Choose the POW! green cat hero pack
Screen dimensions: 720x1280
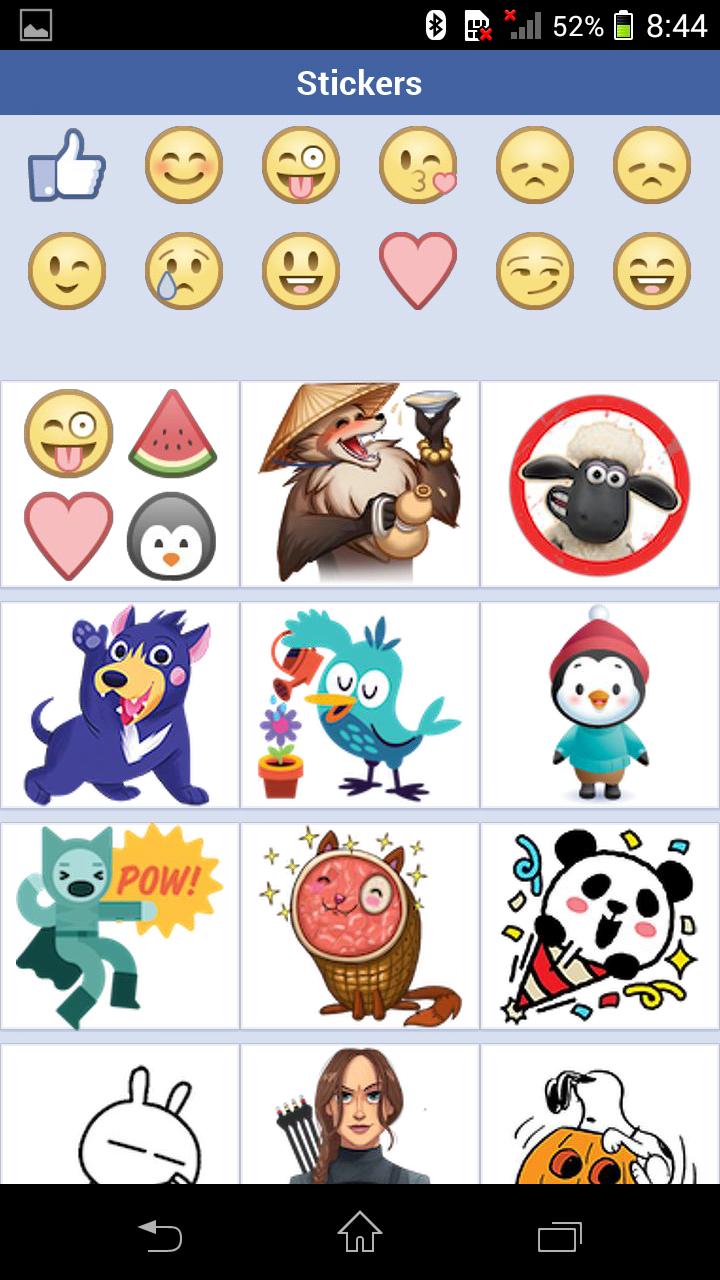coord(120,926)
